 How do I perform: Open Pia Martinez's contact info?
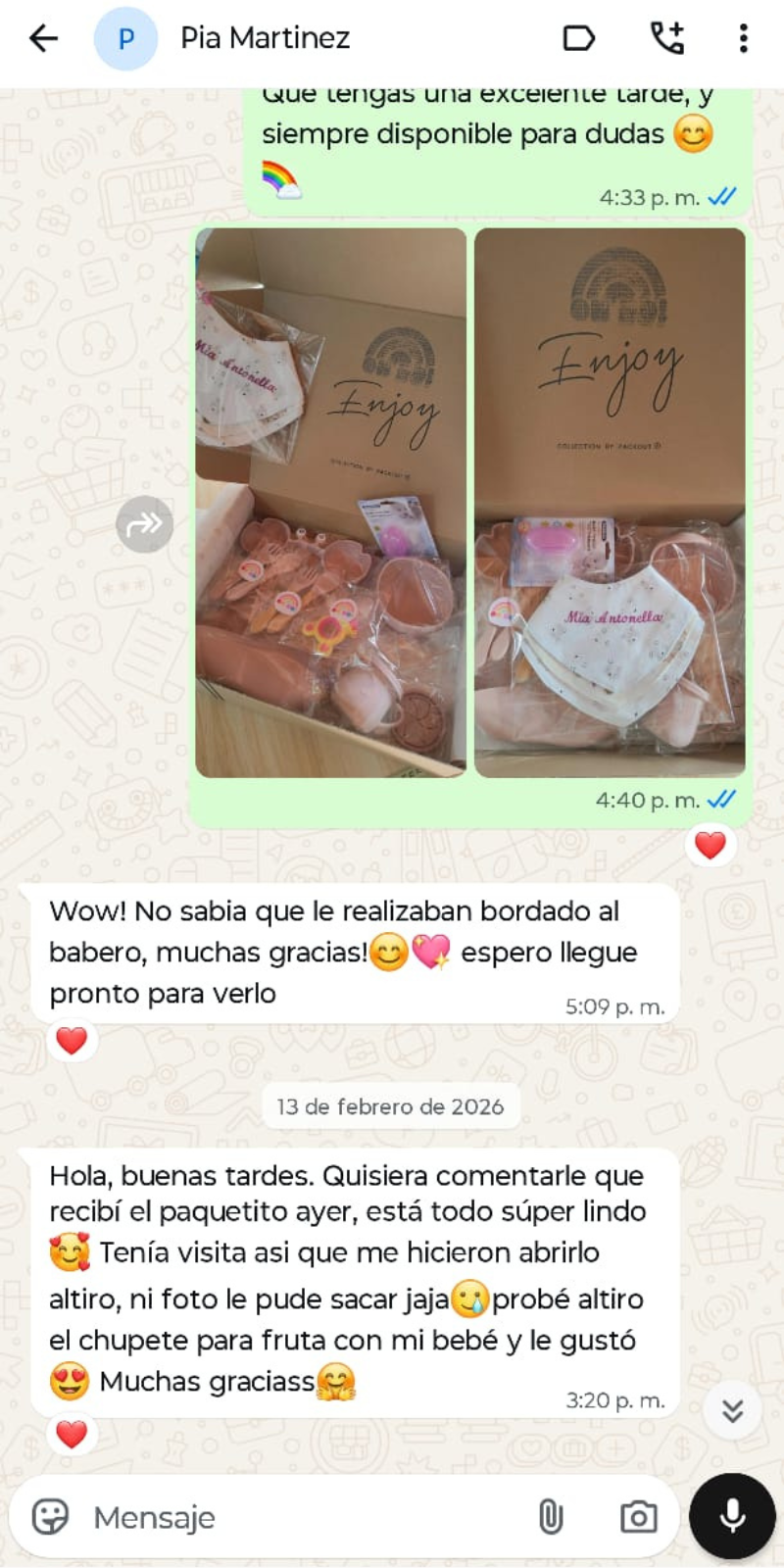point(265,39)
